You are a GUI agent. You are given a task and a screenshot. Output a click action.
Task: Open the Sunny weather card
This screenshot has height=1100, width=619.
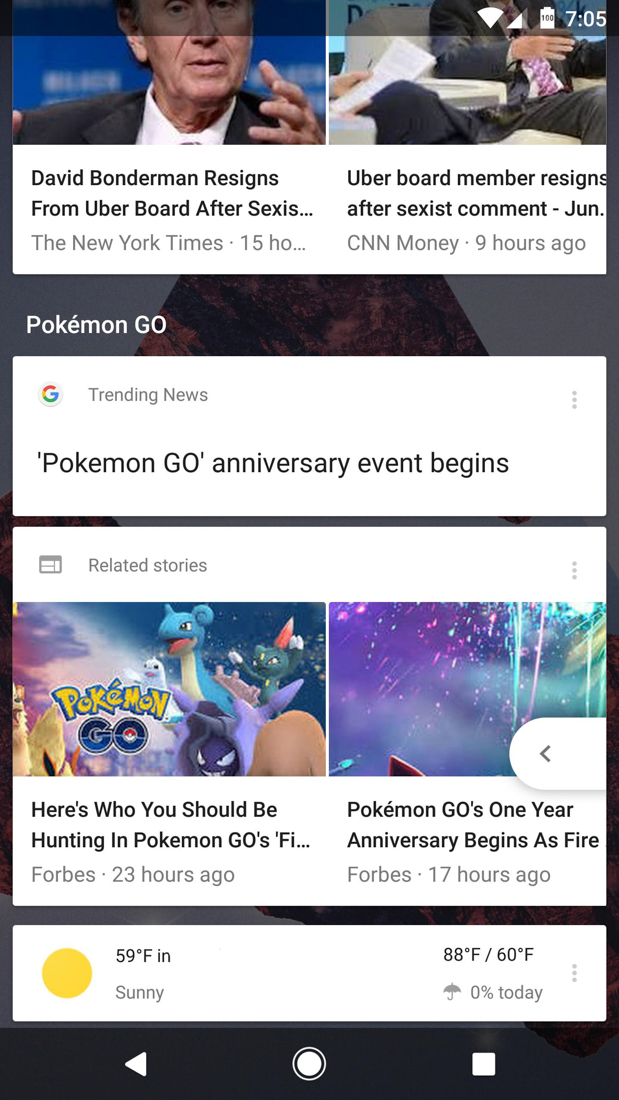pos(250,973)
